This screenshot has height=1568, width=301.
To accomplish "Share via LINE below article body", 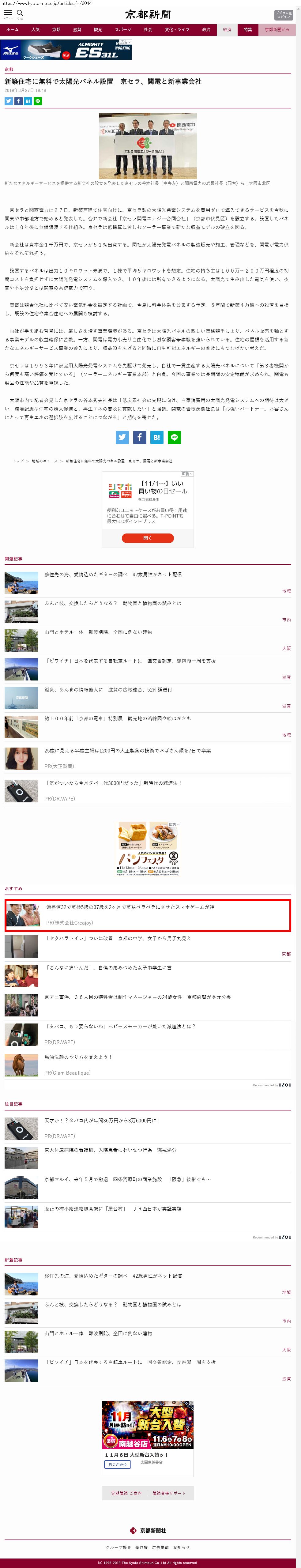I will point(174,437).
